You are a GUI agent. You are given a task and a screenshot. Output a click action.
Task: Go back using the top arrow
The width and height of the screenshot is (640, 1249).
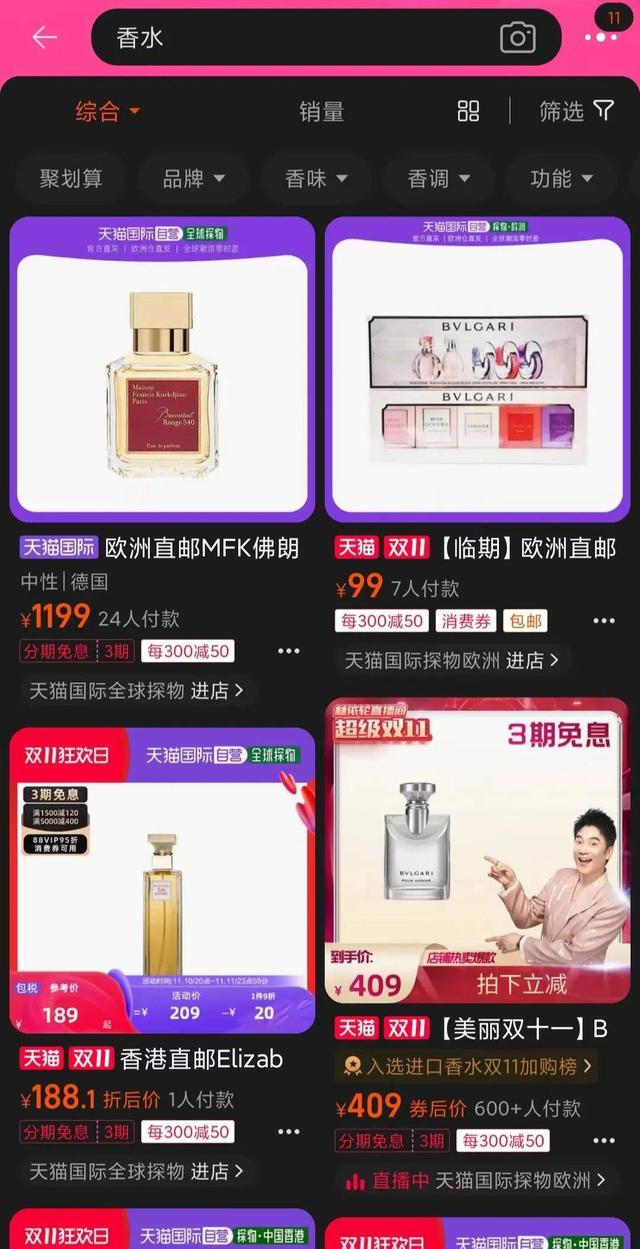pyautogui.click(x=44, y=38)
